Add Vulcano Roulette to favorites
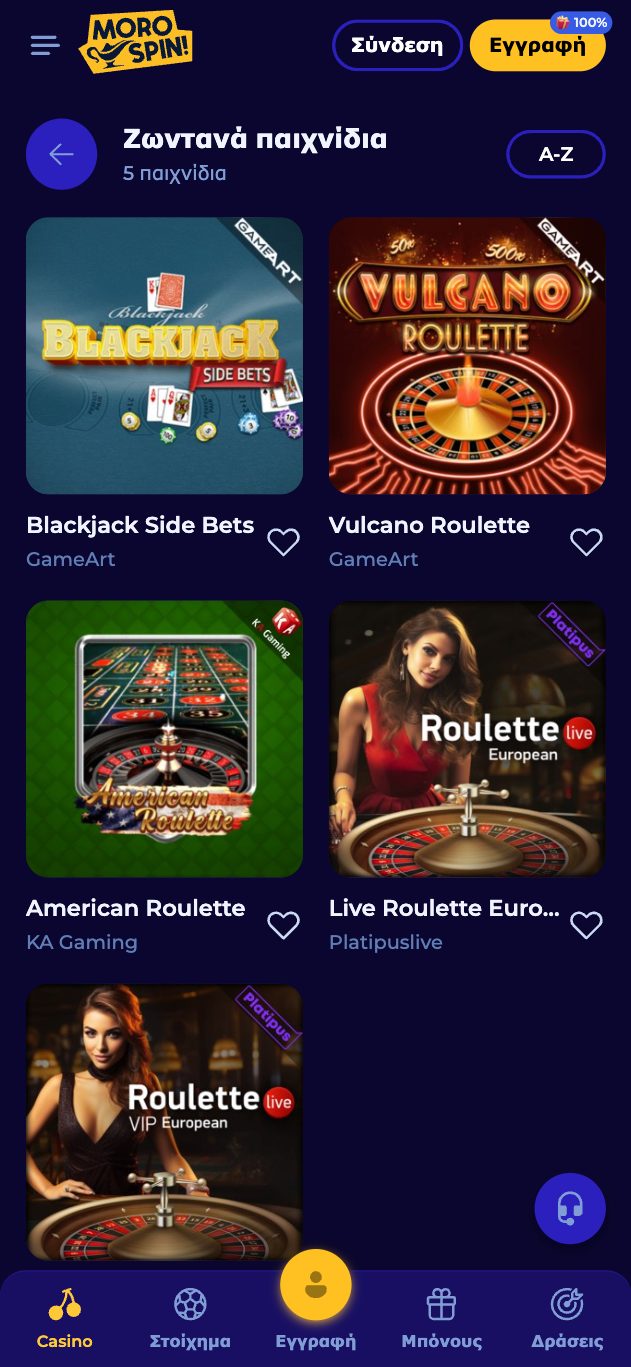Viewport: 631px width, 1367px height. [x=586, y=542]
